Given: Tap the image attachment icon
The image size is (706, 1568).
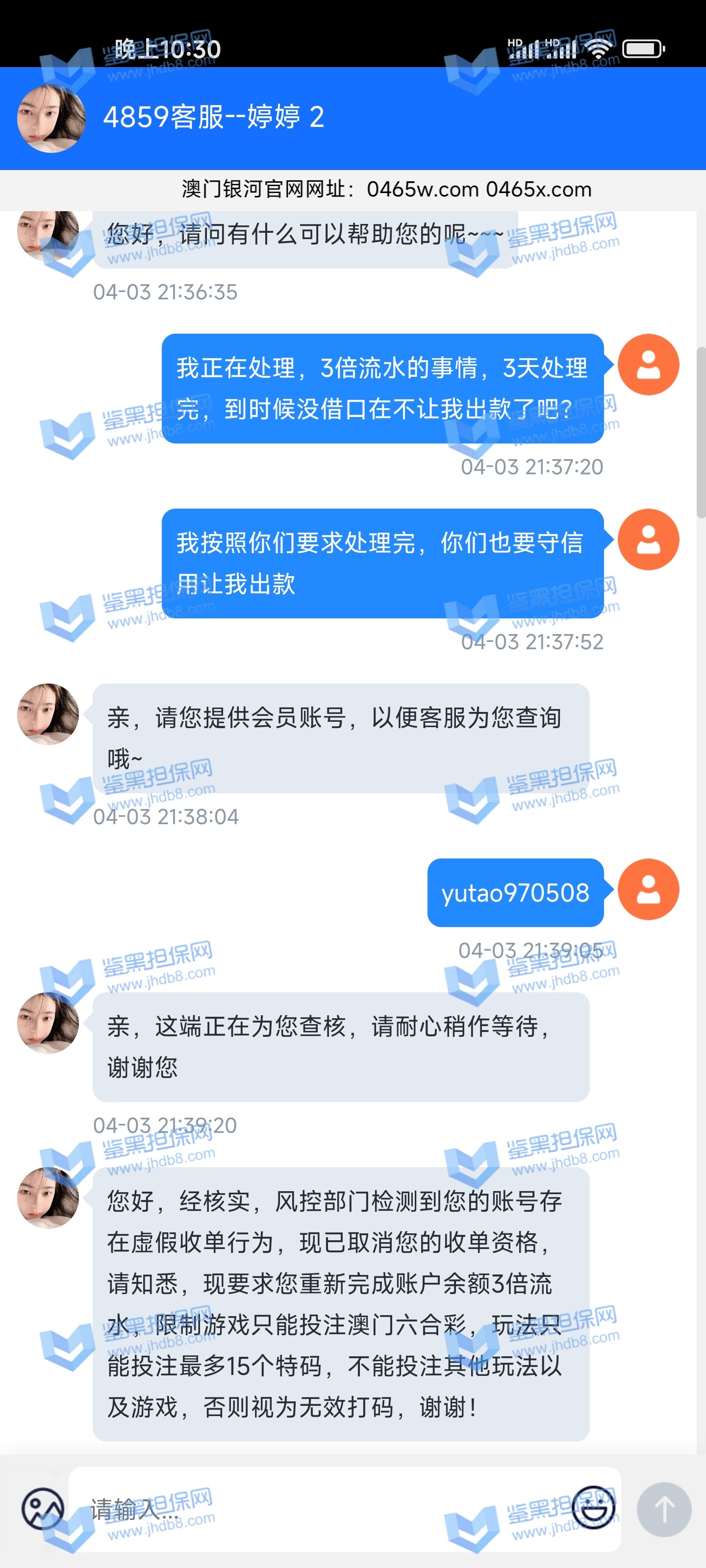Looking at the screenshot, I should [x=43, y=1509].
